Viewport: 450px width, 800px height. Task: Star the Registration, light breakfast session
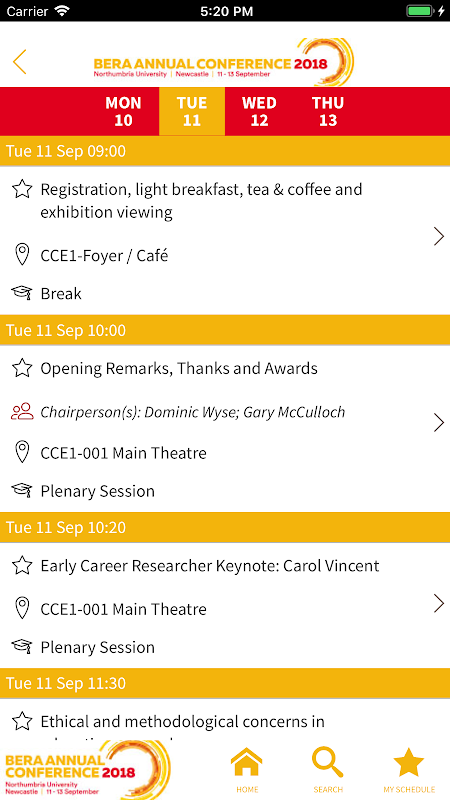(21, 190)
